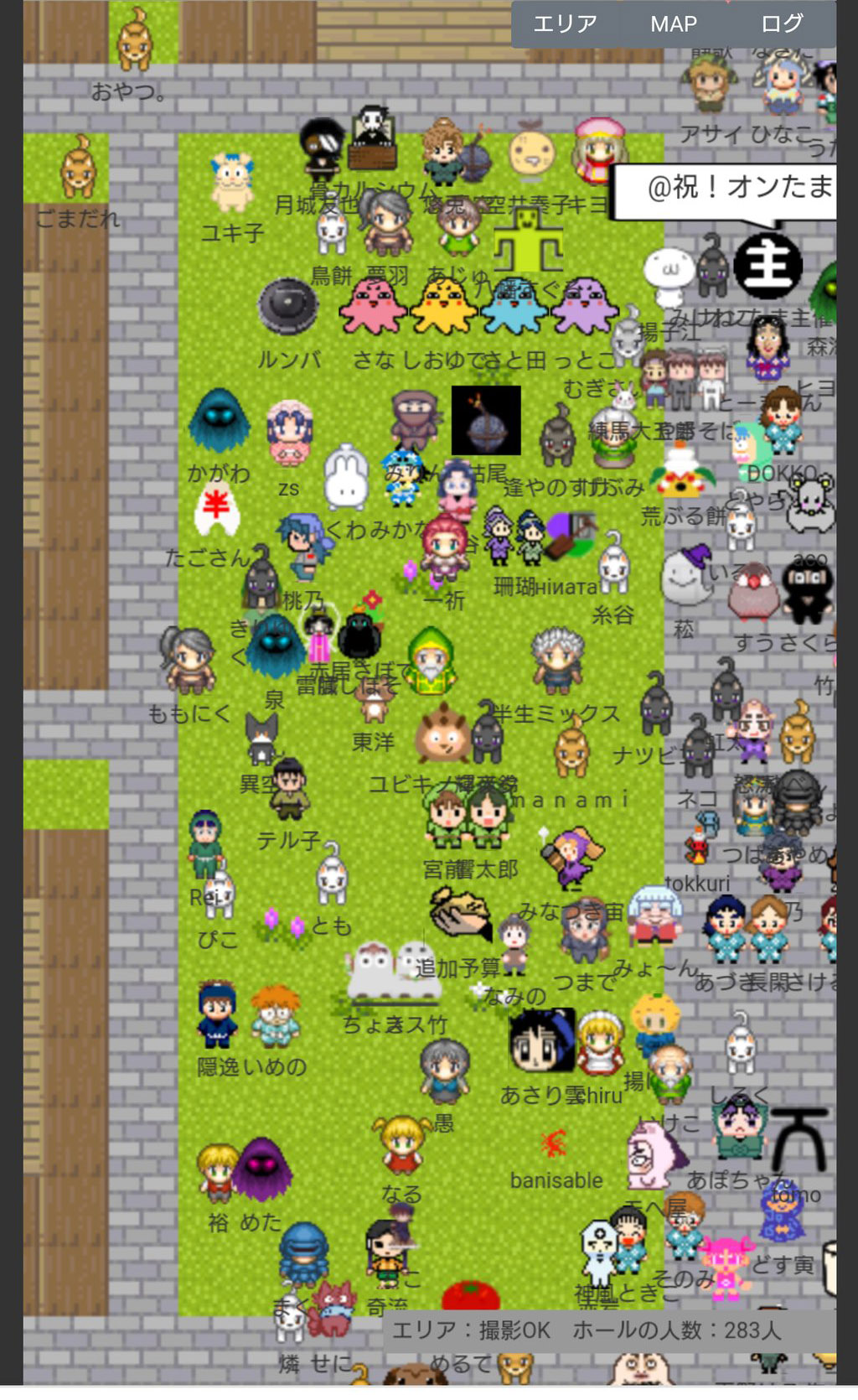Screen dimensions: 858x1400
Task: Select the ユキ子 avatar
Action: pos(232,182)
